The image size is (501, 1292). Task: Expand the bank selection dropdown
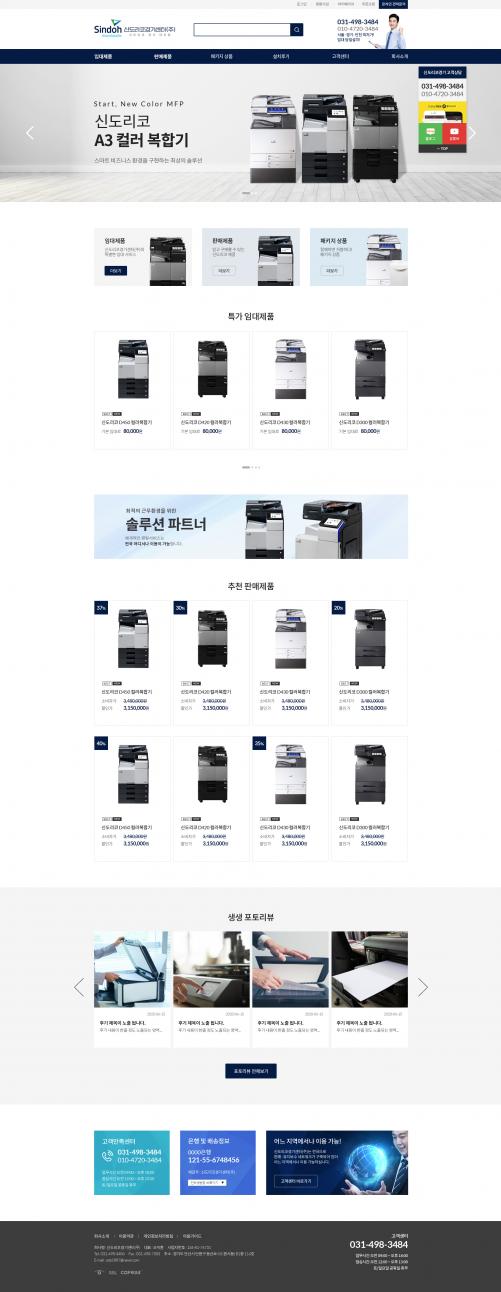(x=207, y=1182)
